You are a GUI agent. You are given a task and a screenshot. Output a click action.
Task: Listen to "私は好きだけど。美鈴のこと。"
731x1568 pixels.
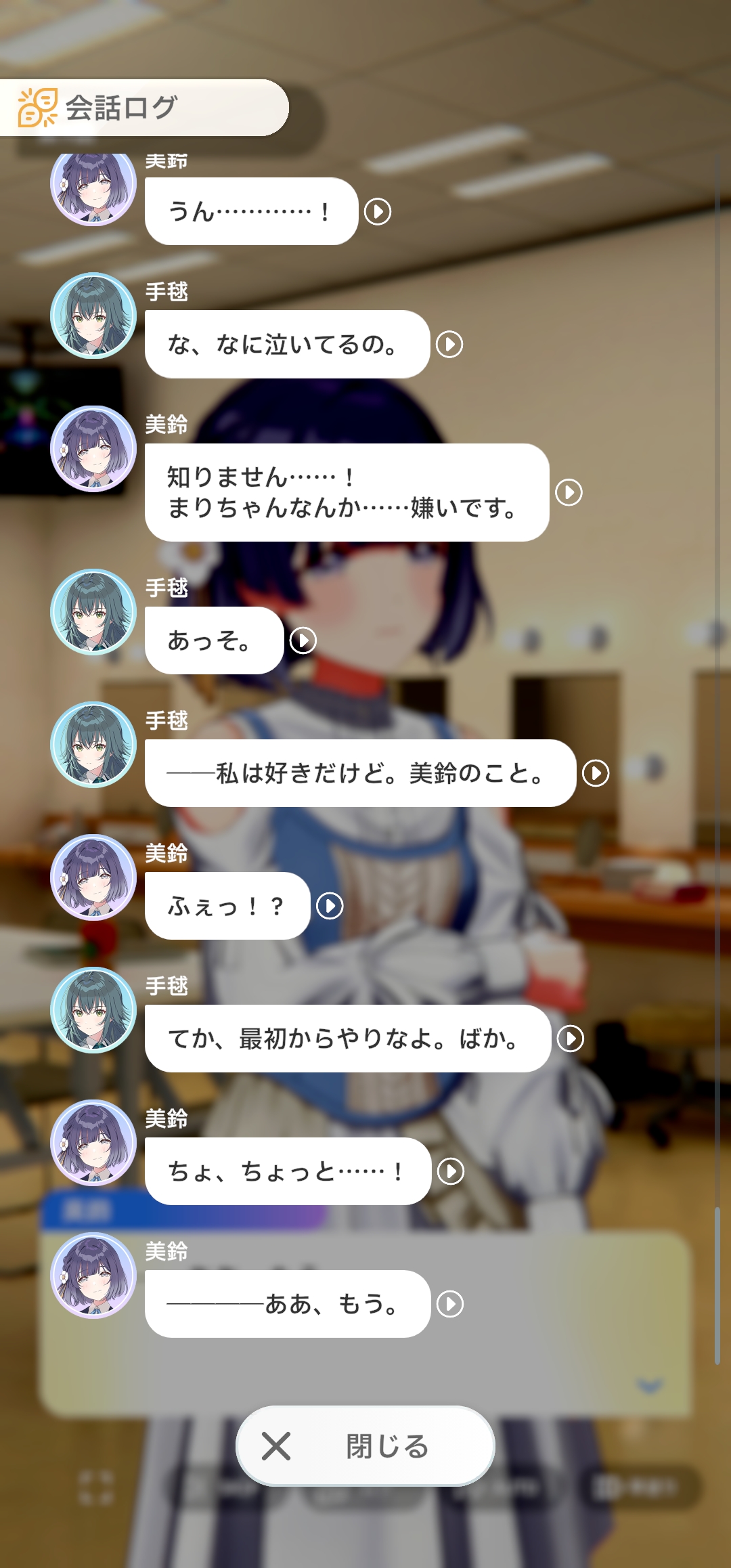(x=596, y=773)
